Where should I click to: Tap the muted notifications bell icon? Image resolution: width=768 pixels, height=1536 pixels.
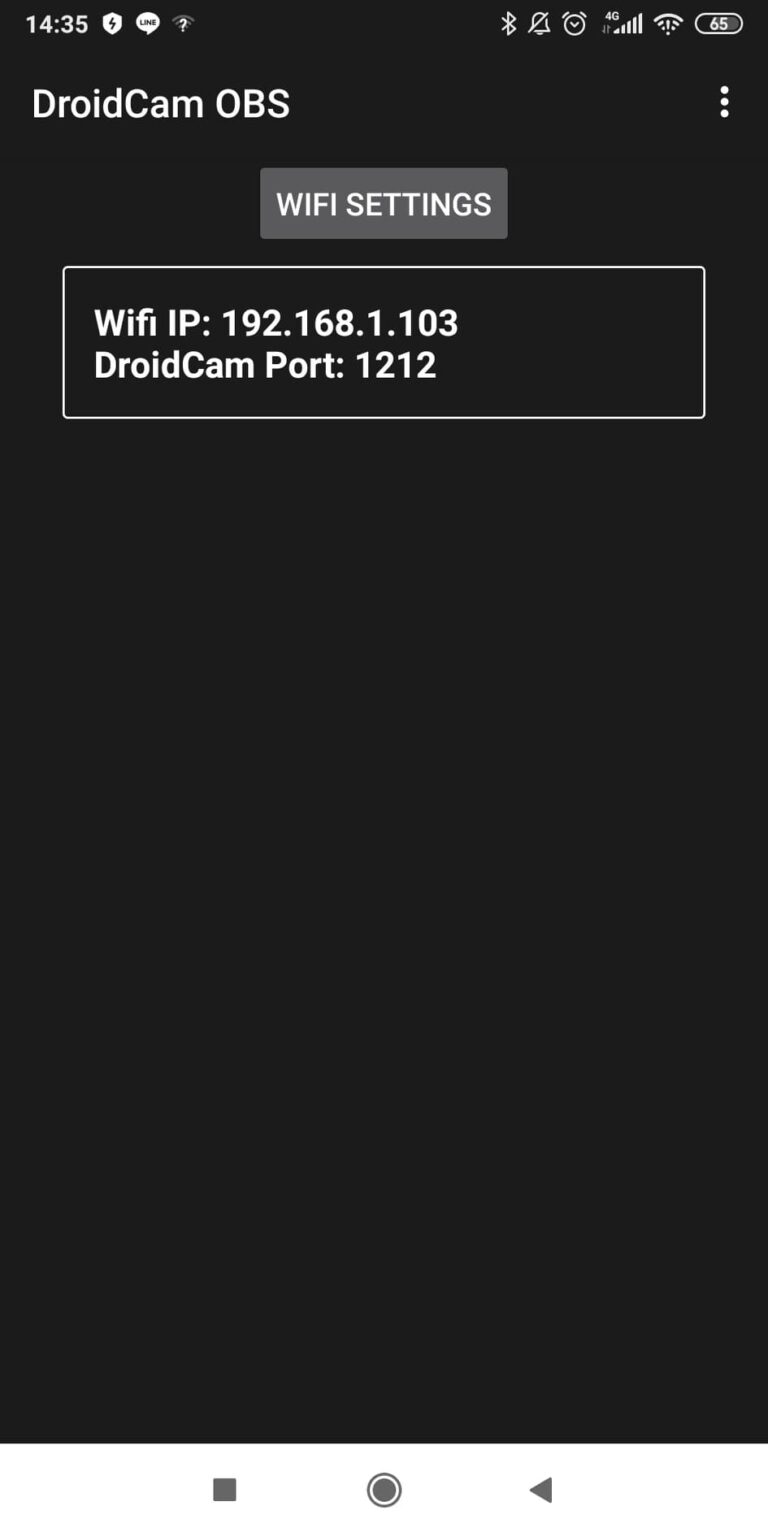click(541, 23)
